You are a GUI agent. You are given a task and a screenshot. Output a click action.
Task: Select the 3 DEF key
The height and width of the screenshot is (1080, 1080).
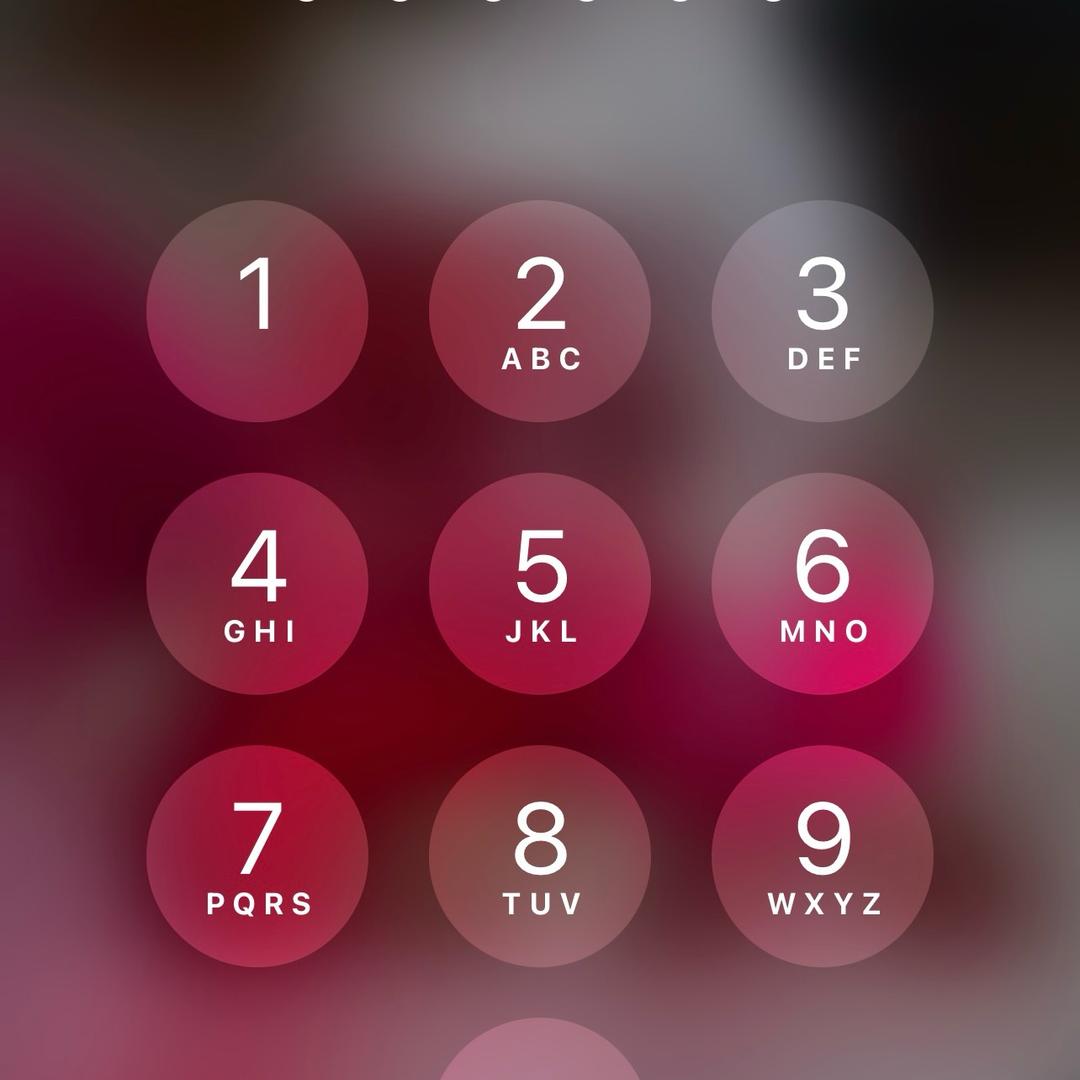pyautogui.click(x=822, y=311)
